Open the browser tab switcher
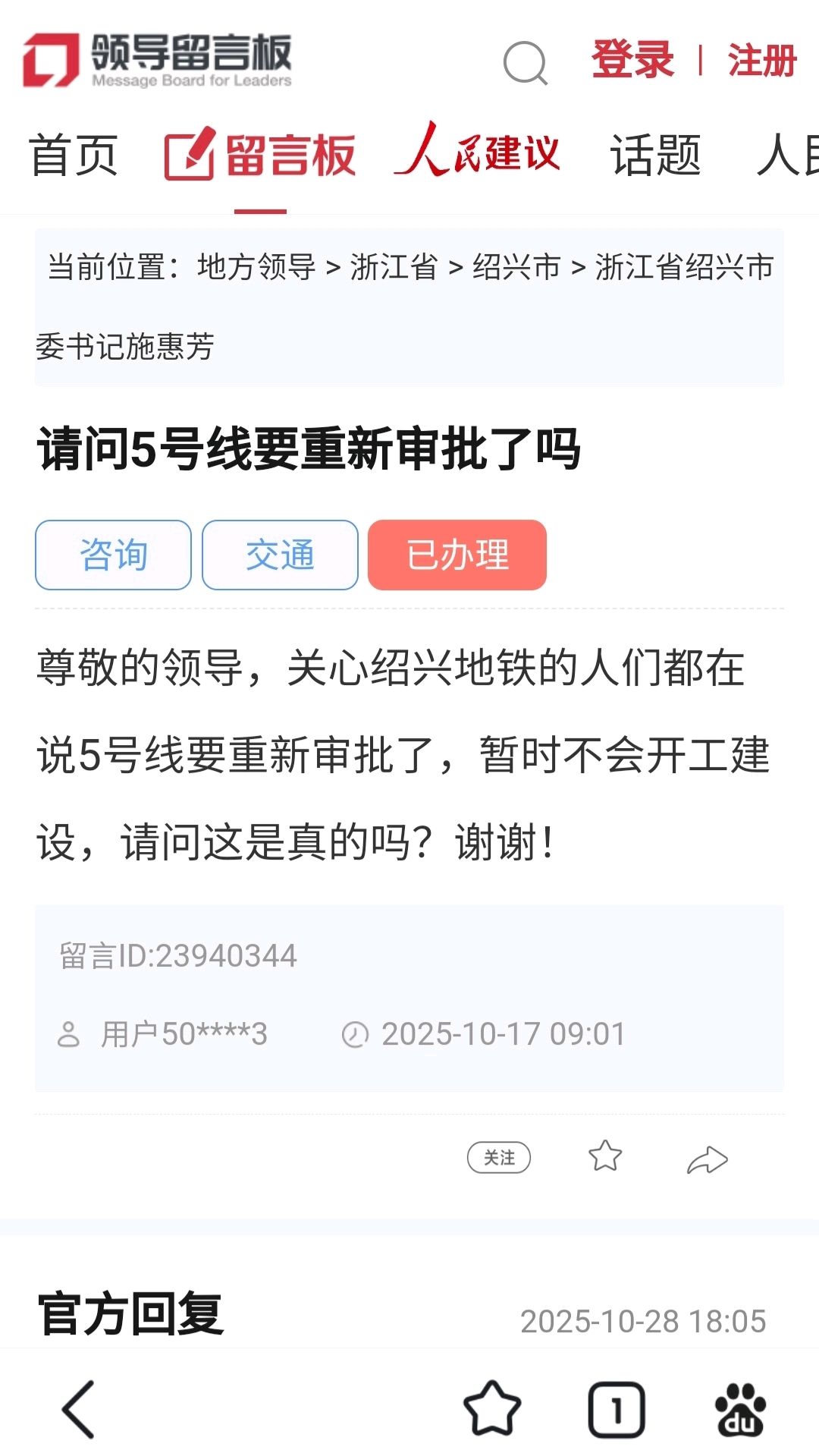Screen dimensions: 819x1456 point(617,1409)
